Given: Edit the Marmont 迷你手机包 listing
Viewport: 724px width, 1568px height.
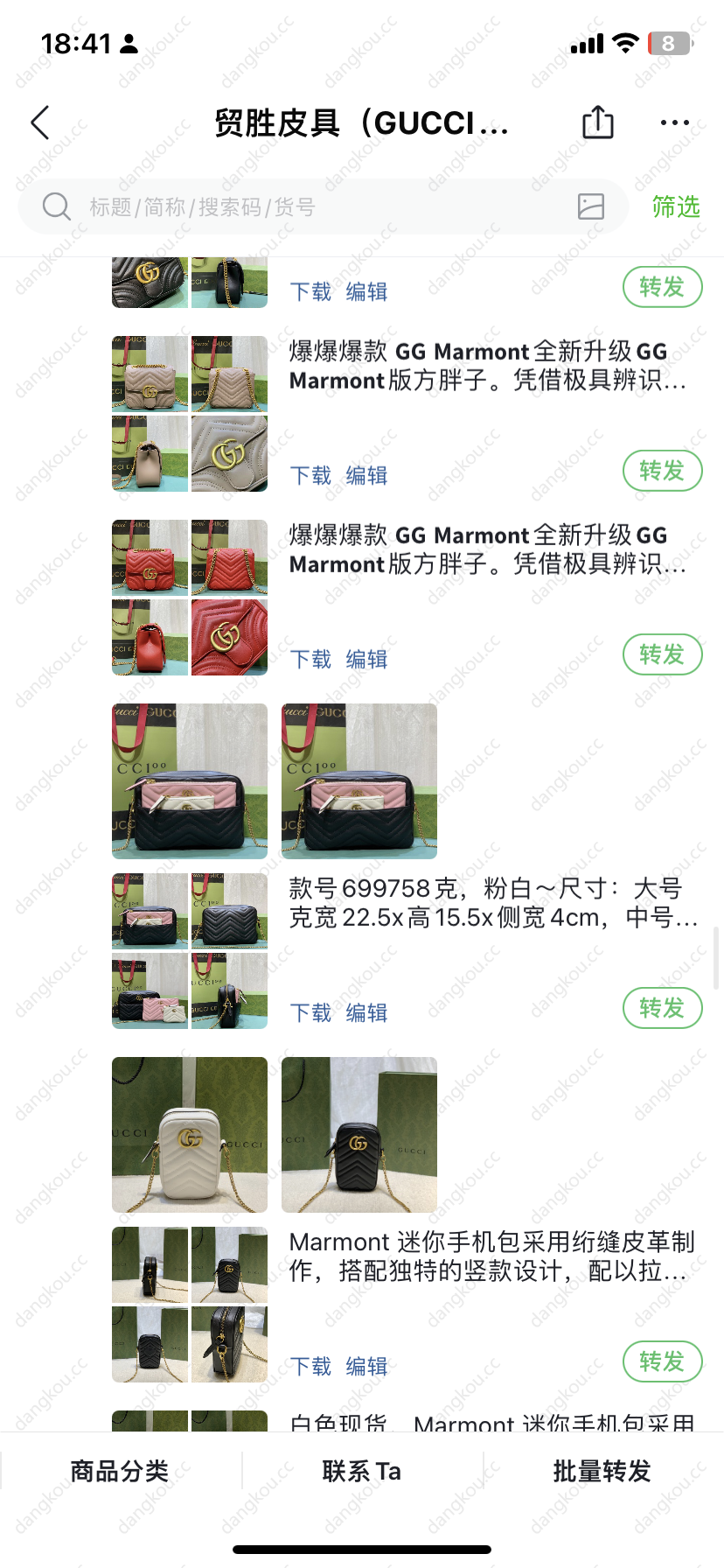Looking at the screenshot, I should pyautogui.click(x=366, y=1366).
